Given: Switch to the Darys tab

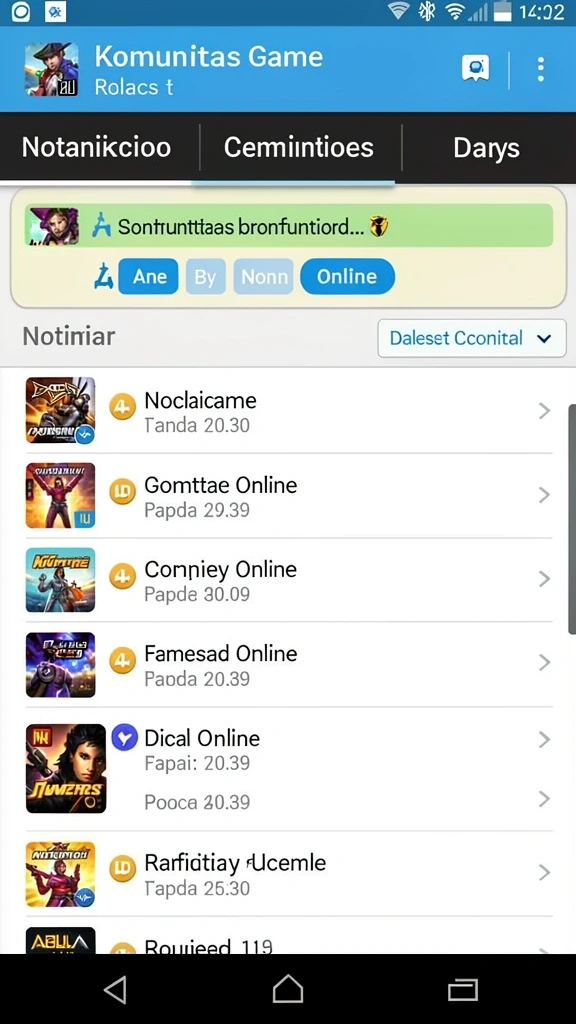Looking at the screenshot, I should coord(487,148).
